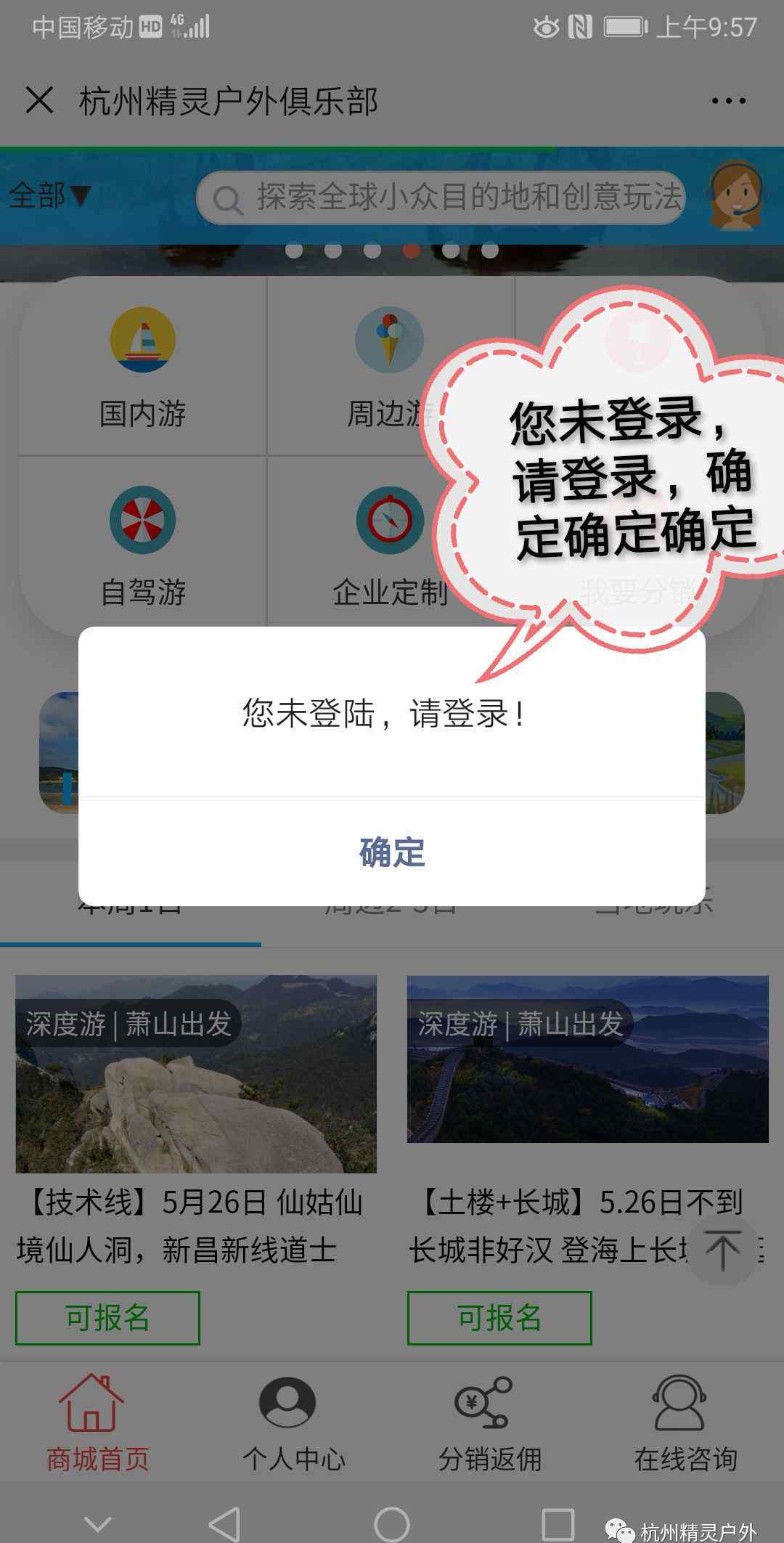This screenshot has height=1543, width=784.
Task: Open the 自驾游 category
Action: click(143, 546)
